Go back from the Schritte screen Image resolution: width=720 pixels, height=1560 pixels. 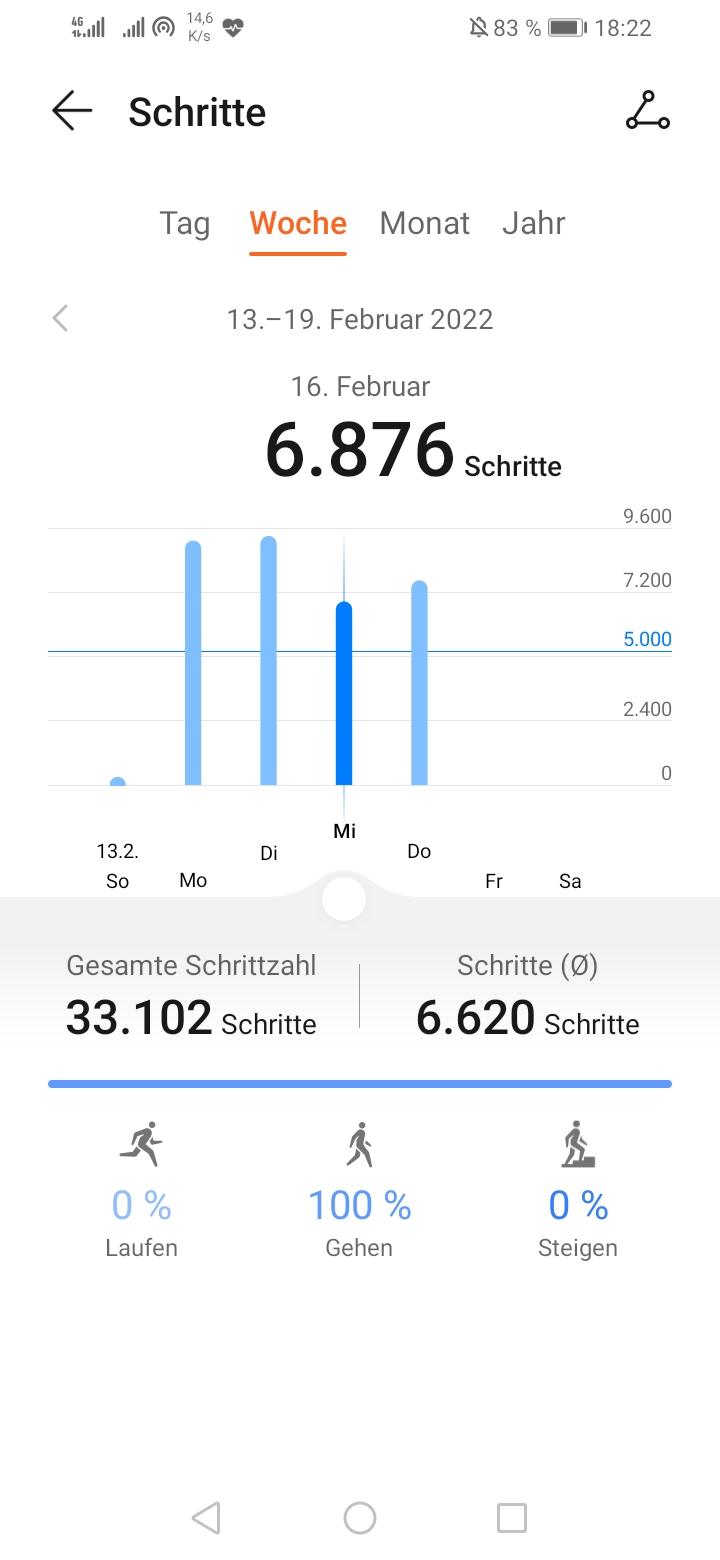72,111
